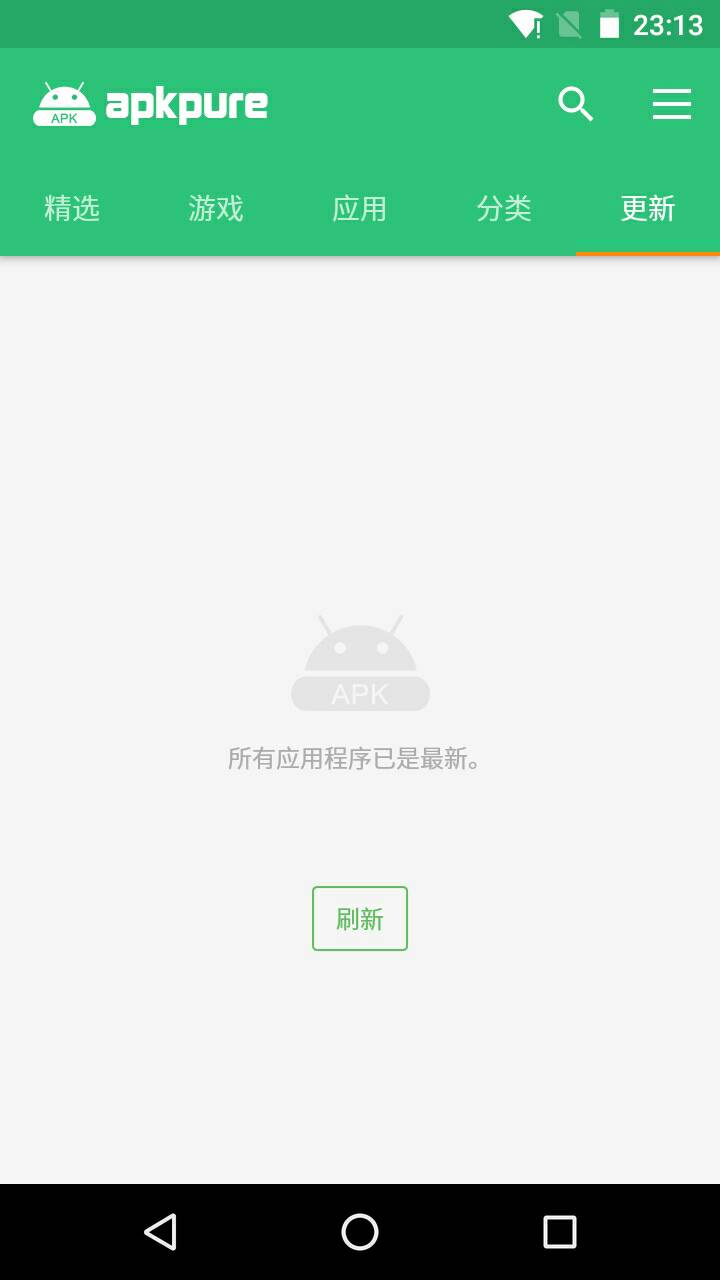Go back using the system back button

[x=160, y=1232]
